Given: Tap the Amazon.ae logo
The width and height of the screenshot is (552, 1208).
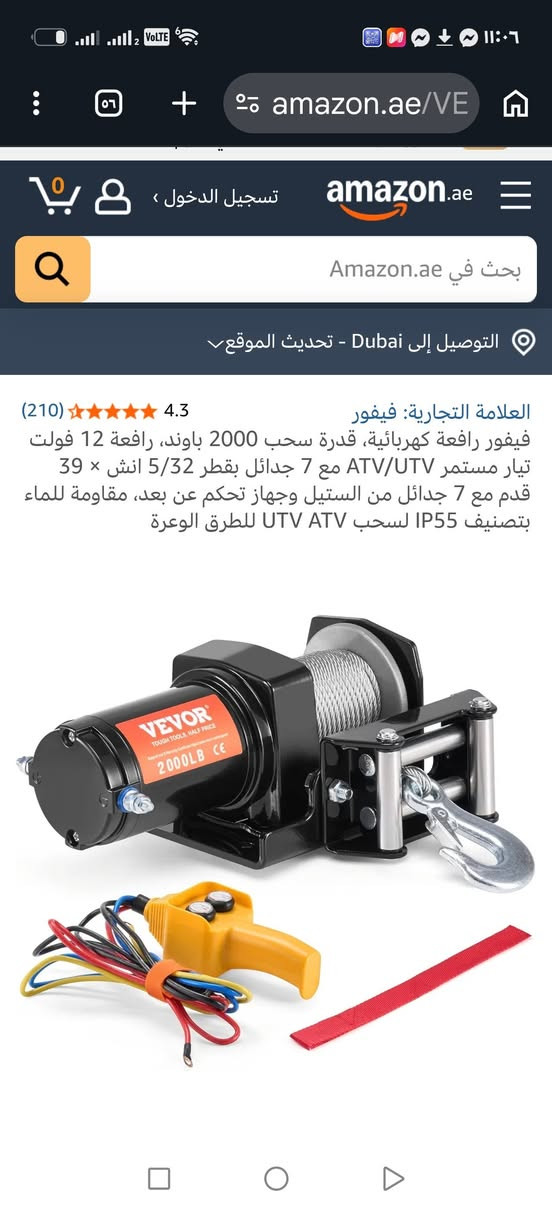Looking at the screenshot, I should point(399,195).
